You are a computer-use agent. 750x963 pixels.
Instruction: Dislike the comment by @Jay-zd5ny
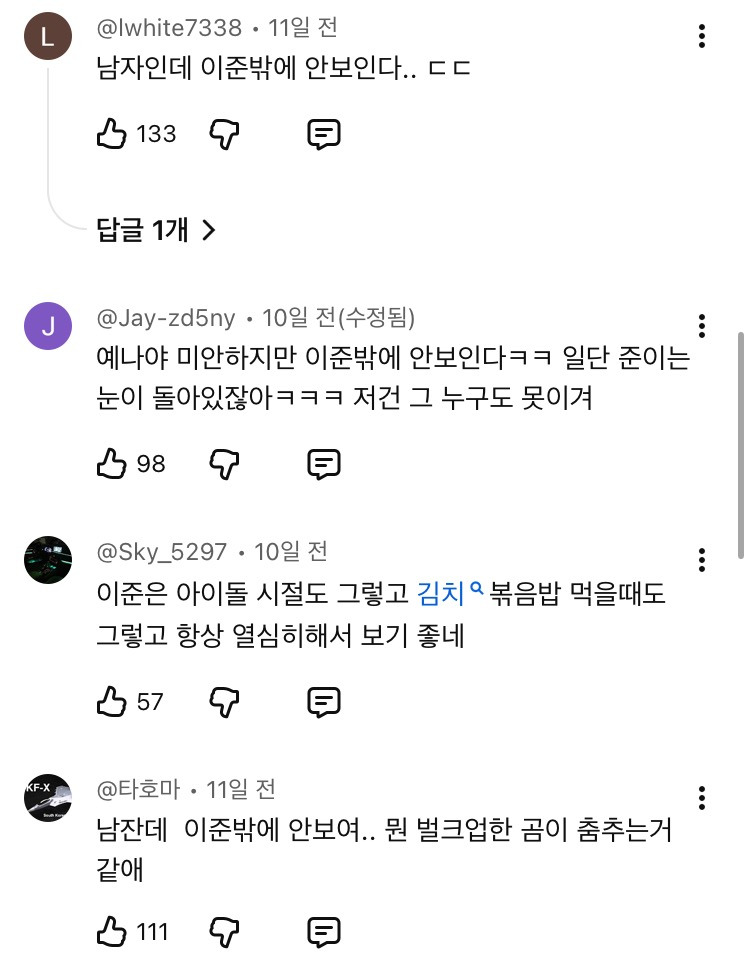pyautogui.click(x=224, y=464)
